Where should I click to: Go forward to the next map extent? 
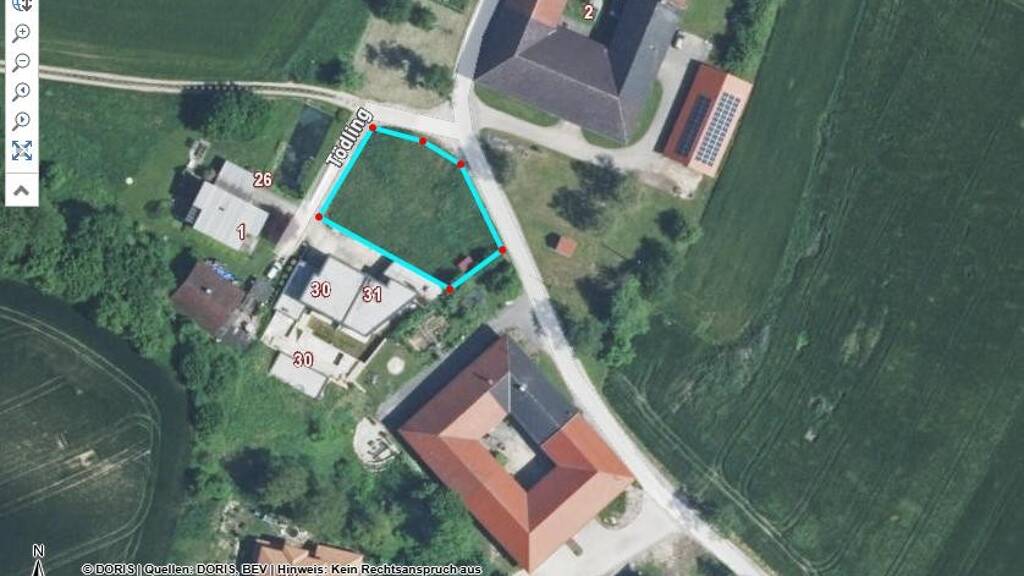pos(22,121)
